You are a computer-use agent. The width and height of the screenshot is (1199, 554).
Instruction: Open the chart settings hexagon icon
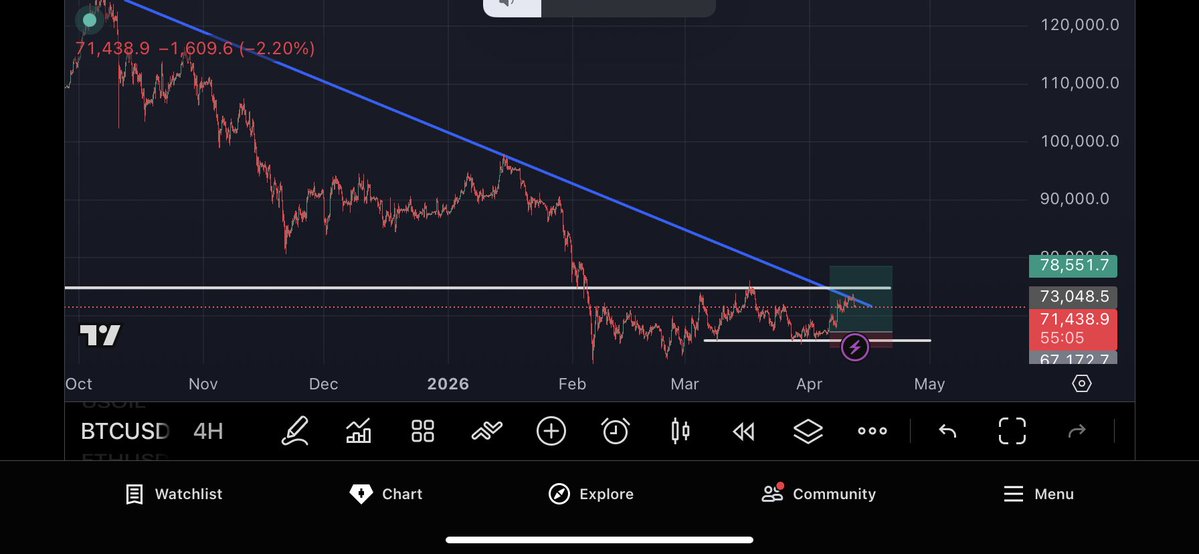1081,384
